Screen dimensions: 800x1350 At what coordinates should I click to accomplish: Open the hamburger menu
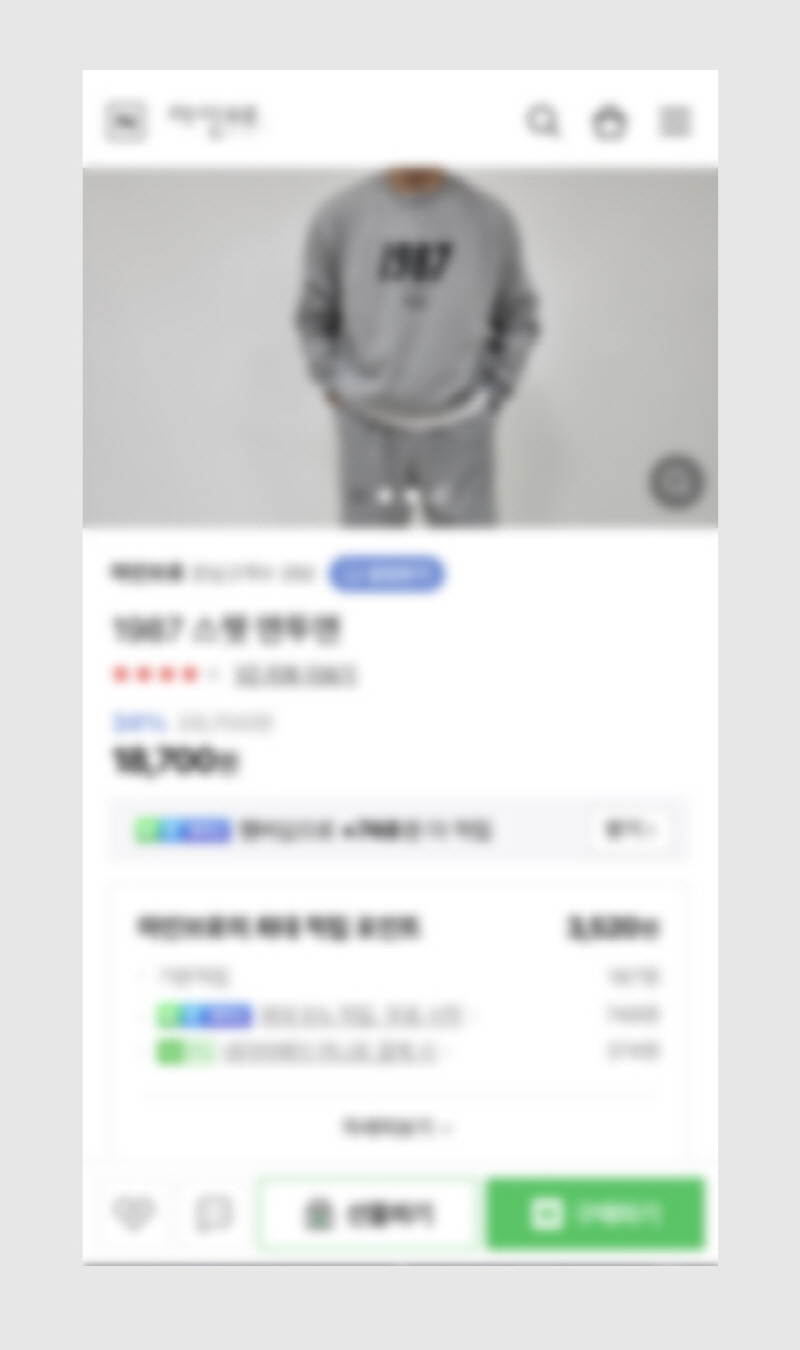coord(675,121)
